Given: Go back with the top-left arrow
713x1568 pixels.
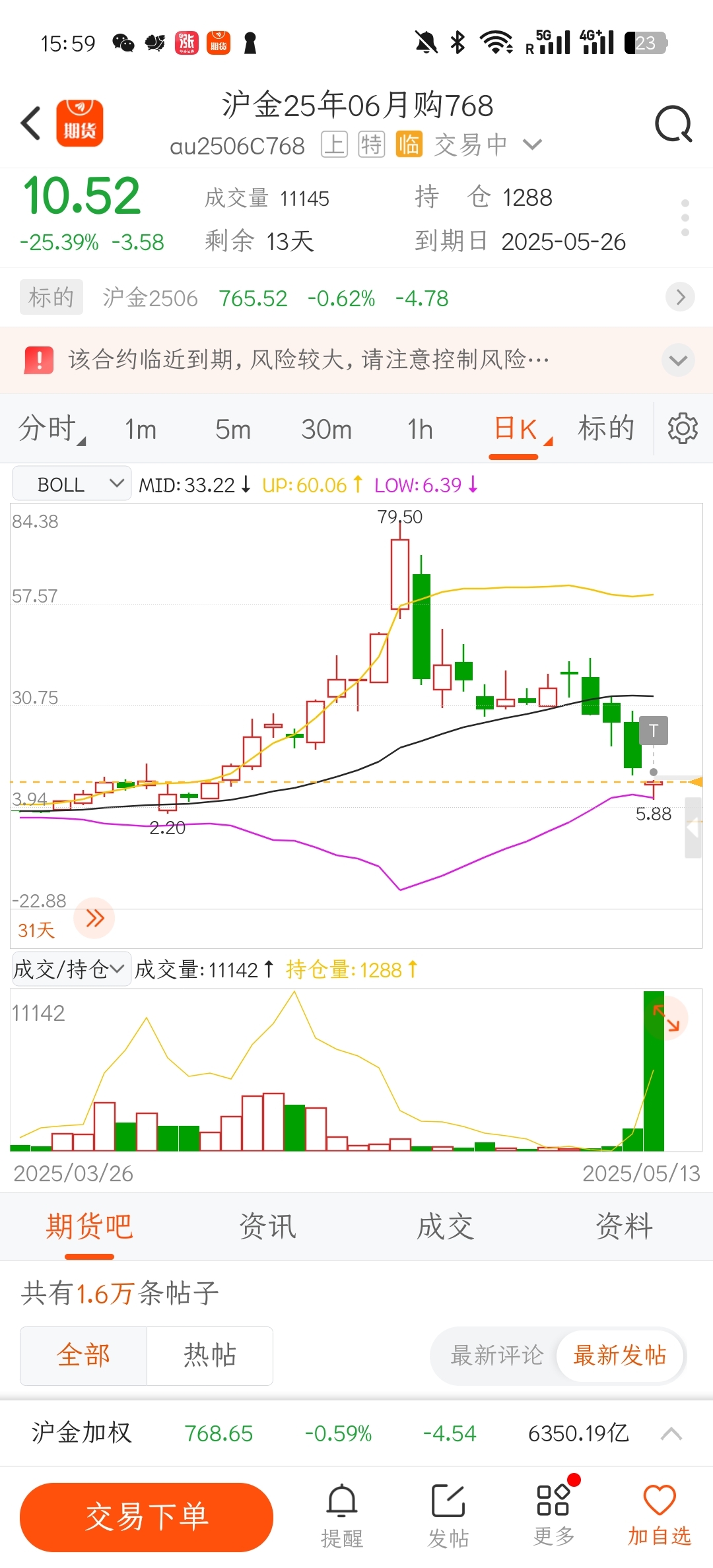Looking at the screenshot, I should tap(32, 123).
